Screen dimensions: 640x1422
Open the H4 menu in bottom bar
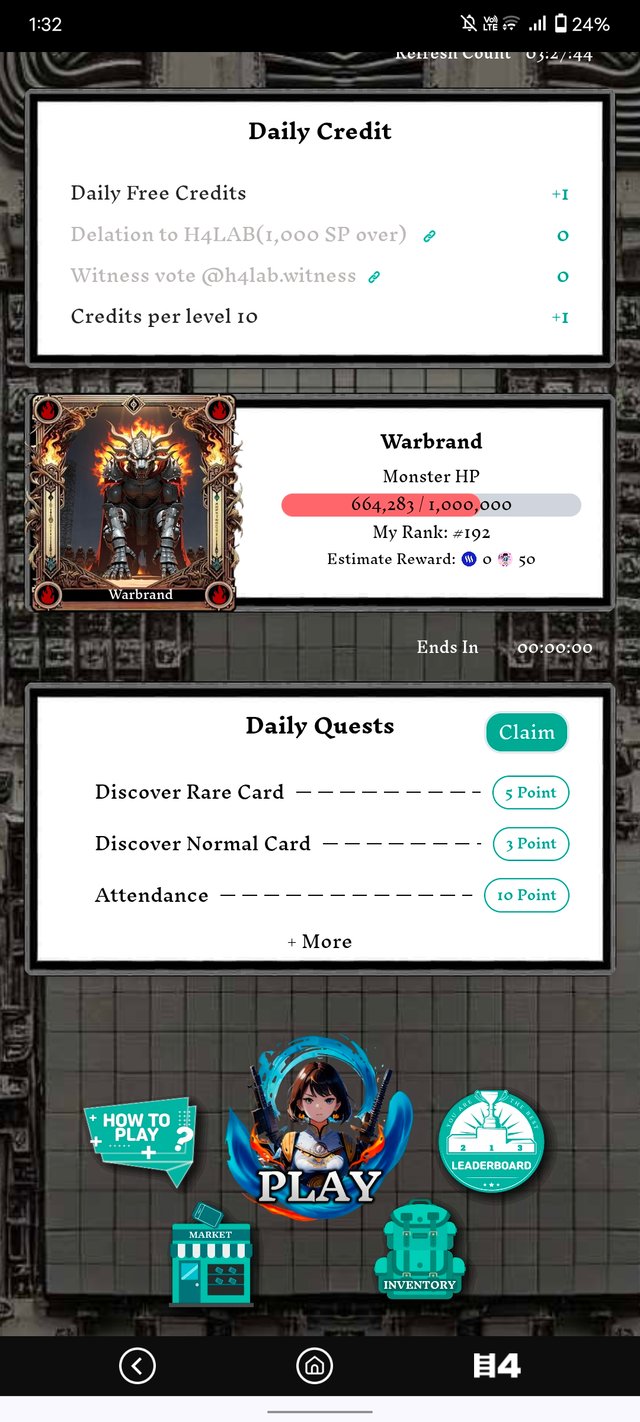497,1365
